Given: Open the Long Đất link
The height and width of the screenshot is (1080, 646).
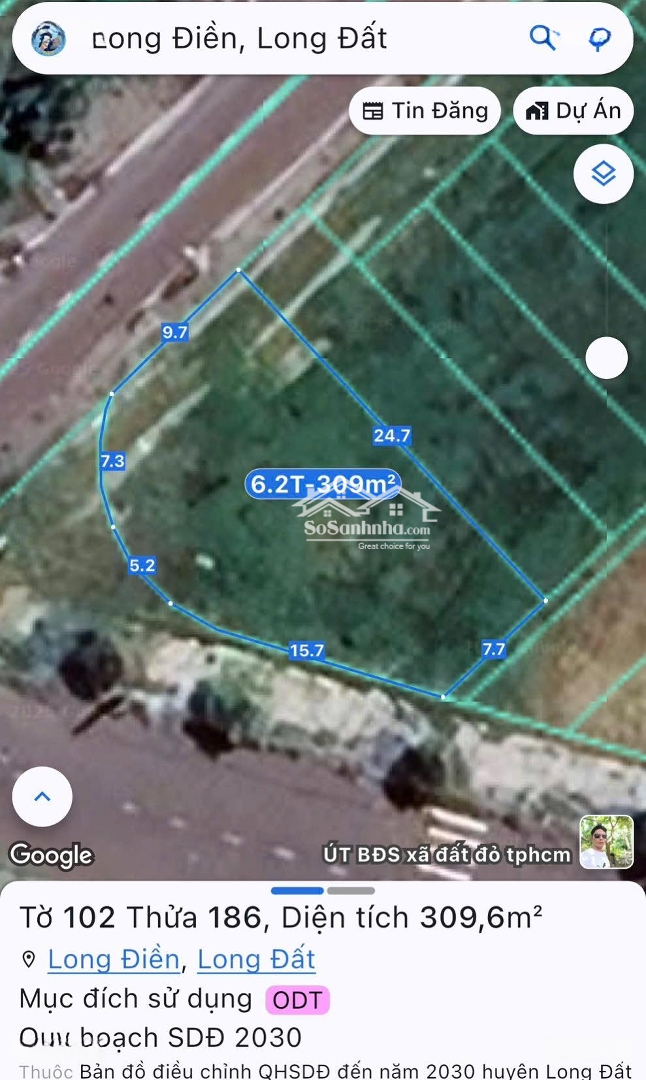Looking at the screenshot, I should click(256, 960).
